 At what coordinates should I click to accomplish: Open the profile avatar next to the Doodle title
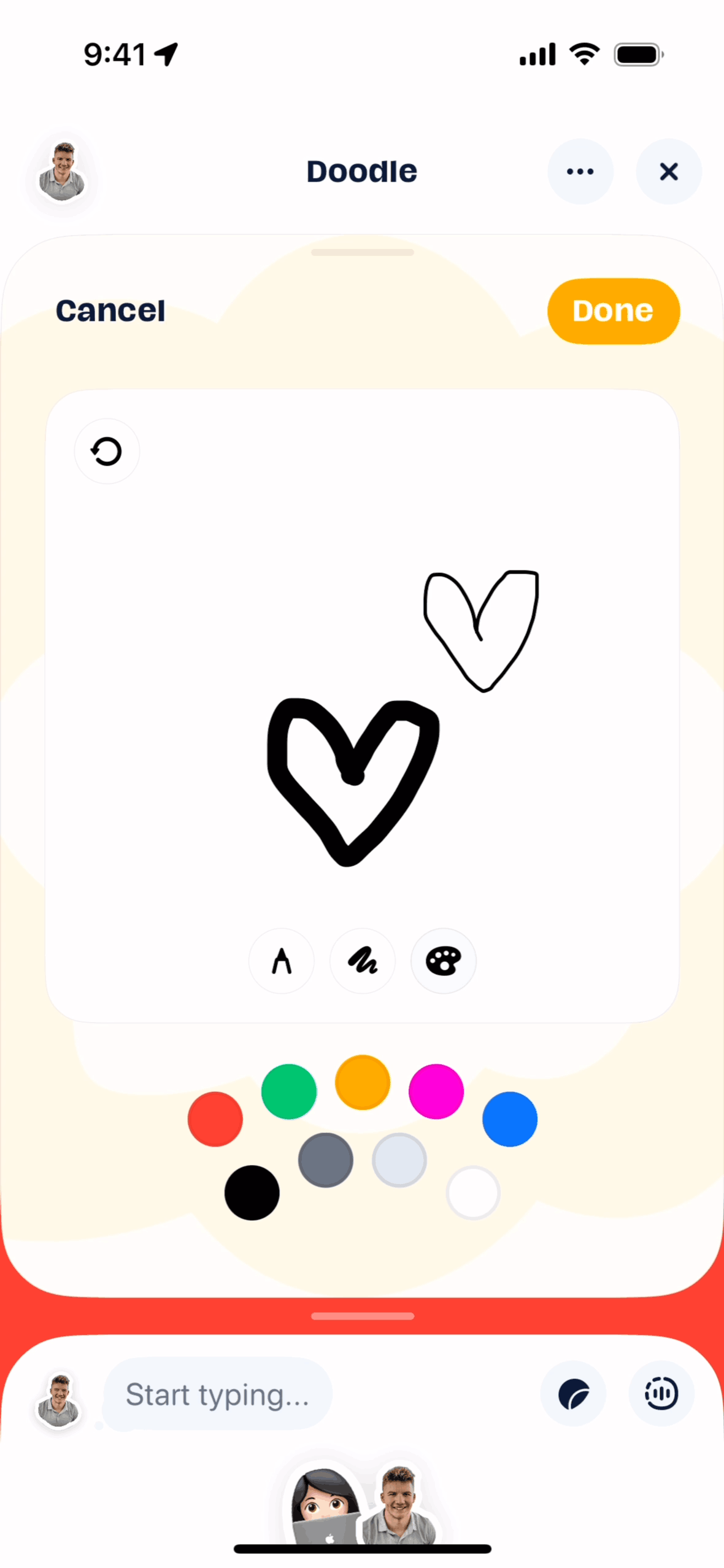pos(61,172)
